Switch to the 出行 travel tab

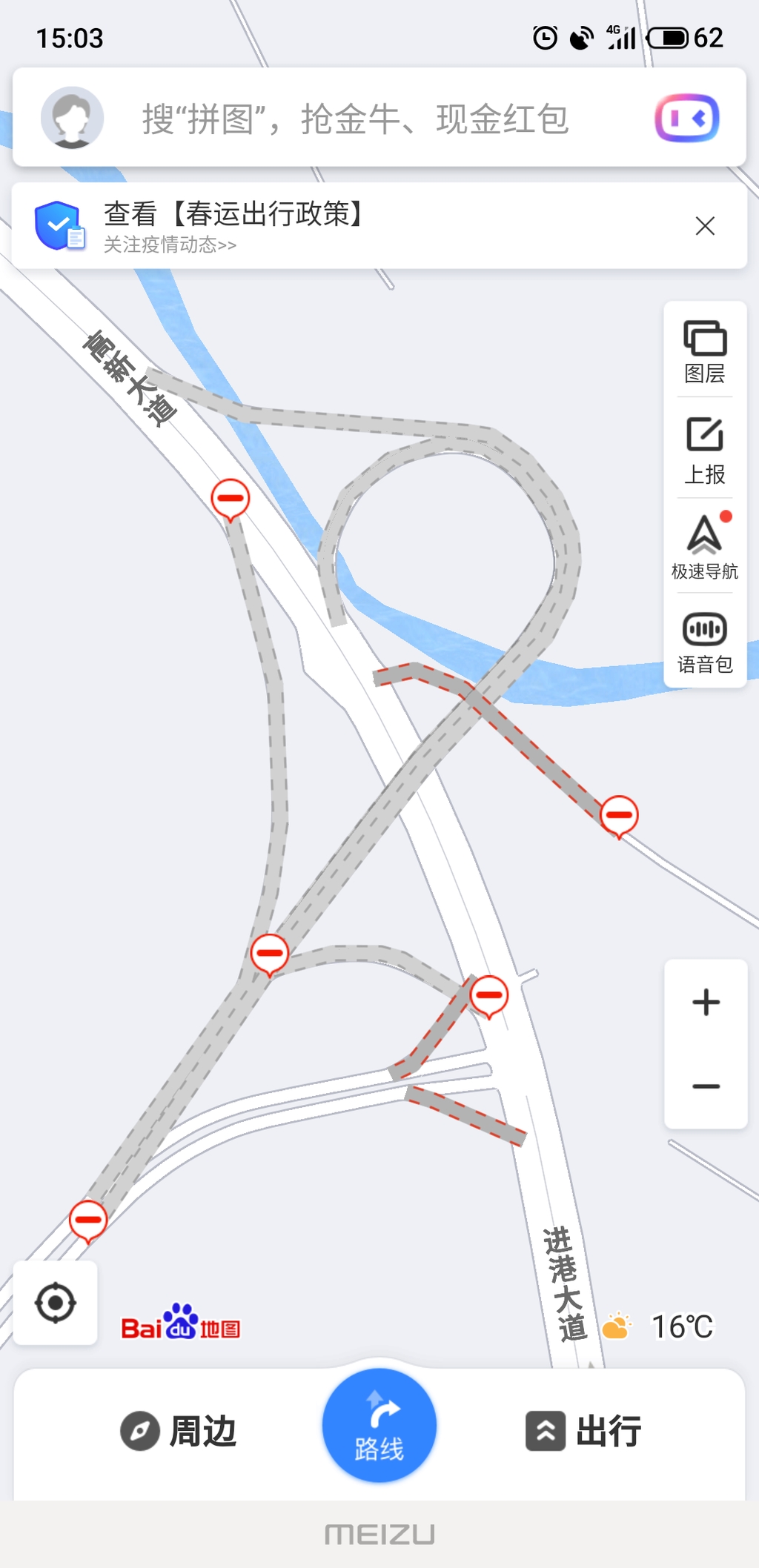pos(584,1430)
